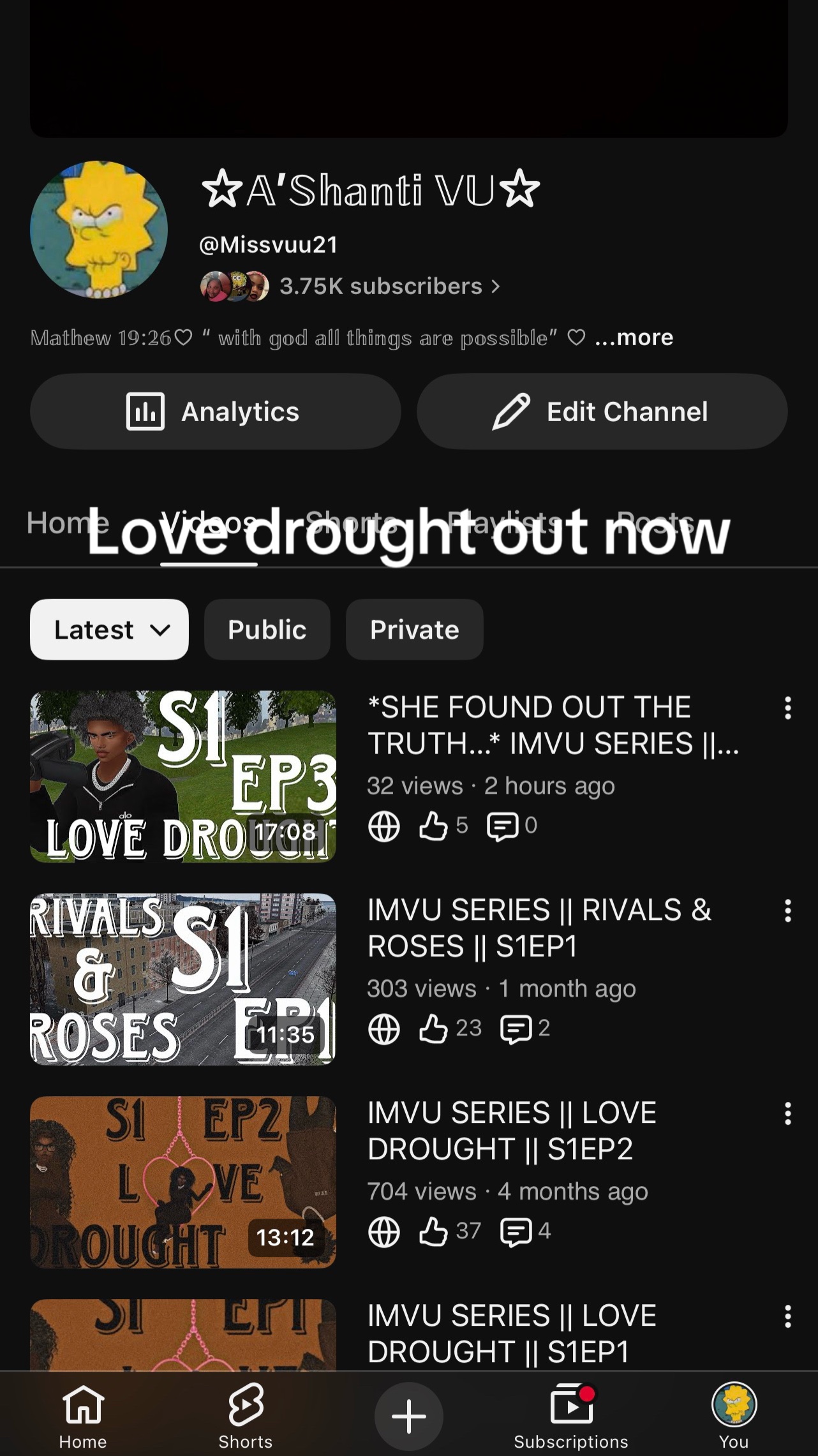Tap the channel profile picture
The height and width of the screenshot is (1456, 818).
[99, 230]
